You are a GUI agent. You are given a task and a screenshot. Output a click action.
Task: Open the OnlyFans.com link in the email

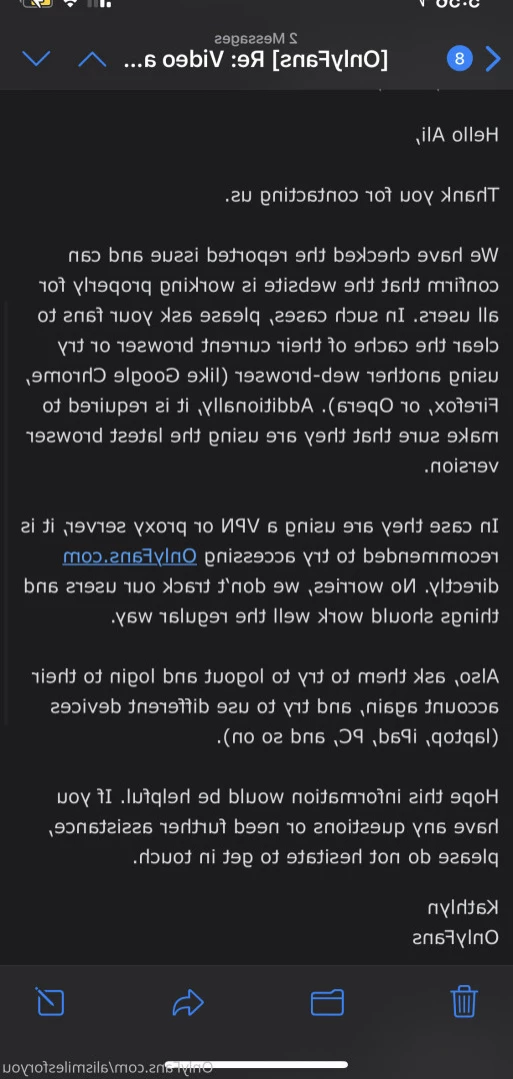click(x=129, y=556)
